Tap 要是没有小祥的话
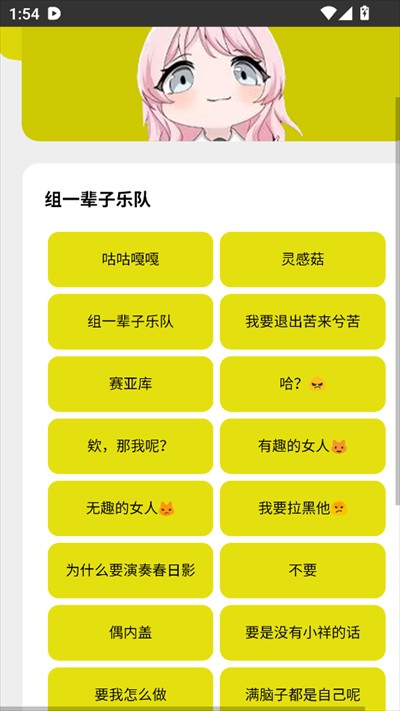400x711 pixels. [x=302, y=633]
